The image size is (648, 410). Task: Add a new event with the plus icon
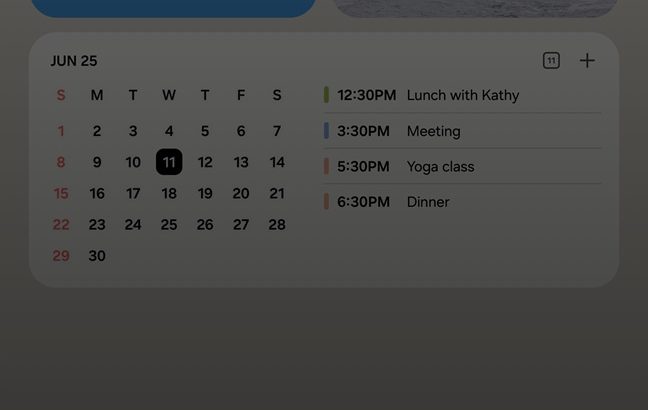pos(587,61)
